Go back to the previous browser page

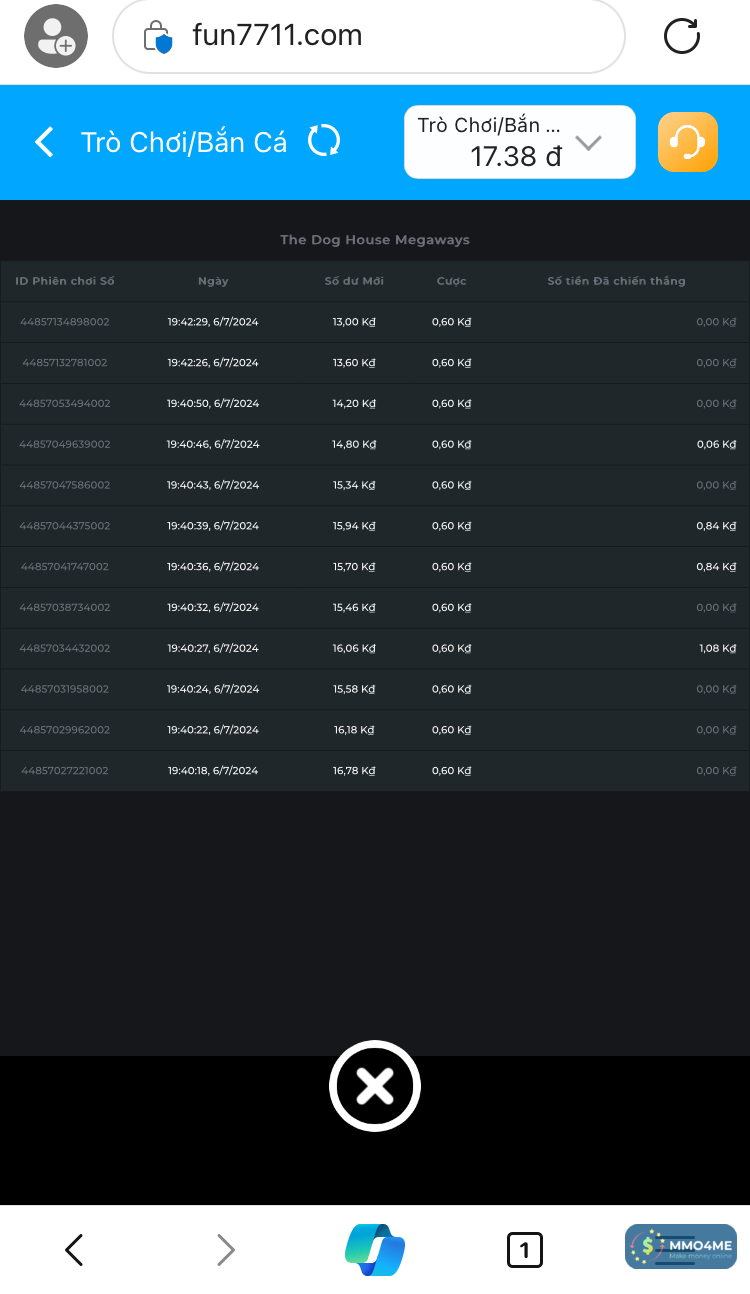[x=74, y=1249]
